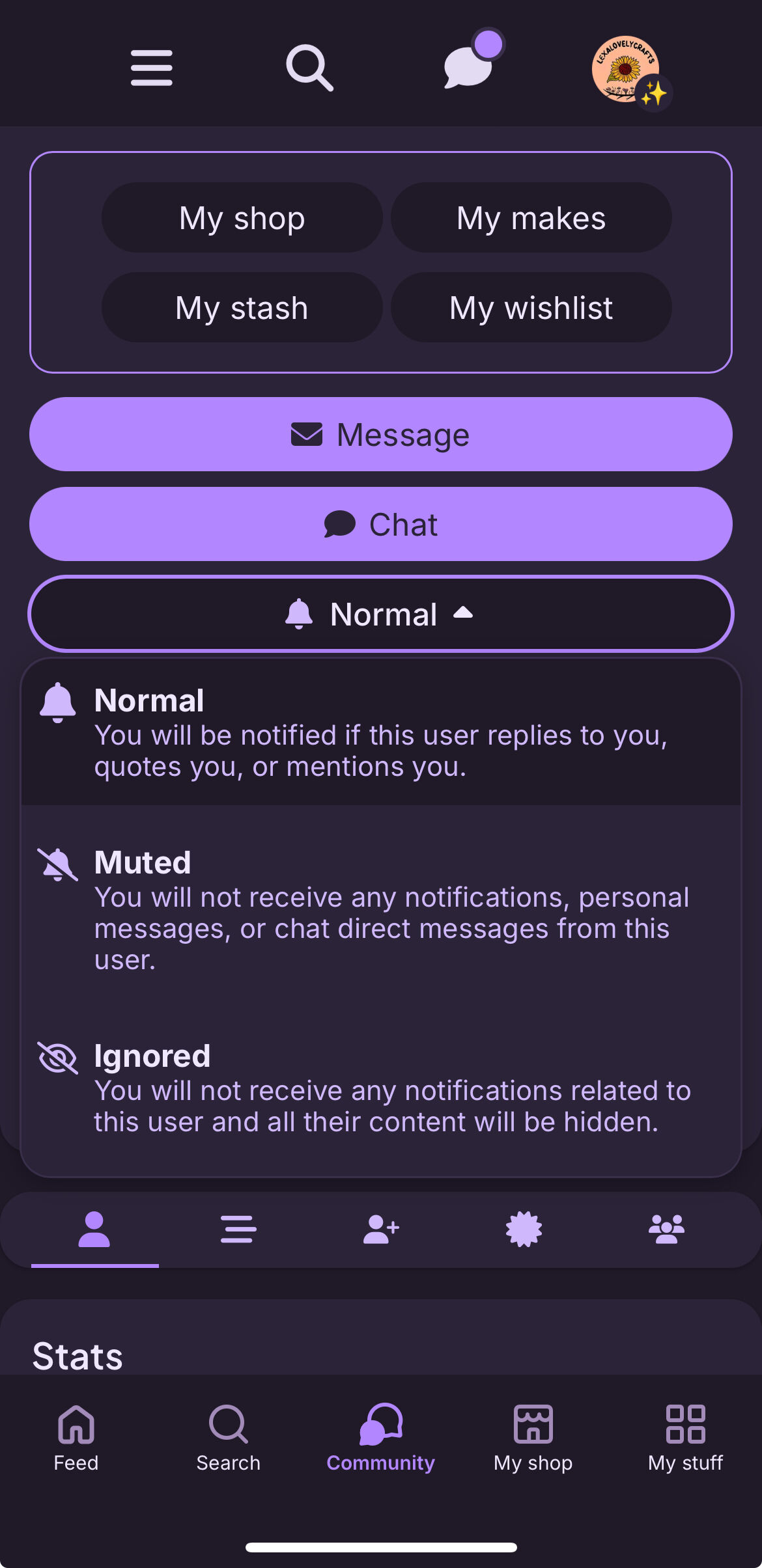Switch to the add-user tab
762x1568 pixels.
[381, 1229]
